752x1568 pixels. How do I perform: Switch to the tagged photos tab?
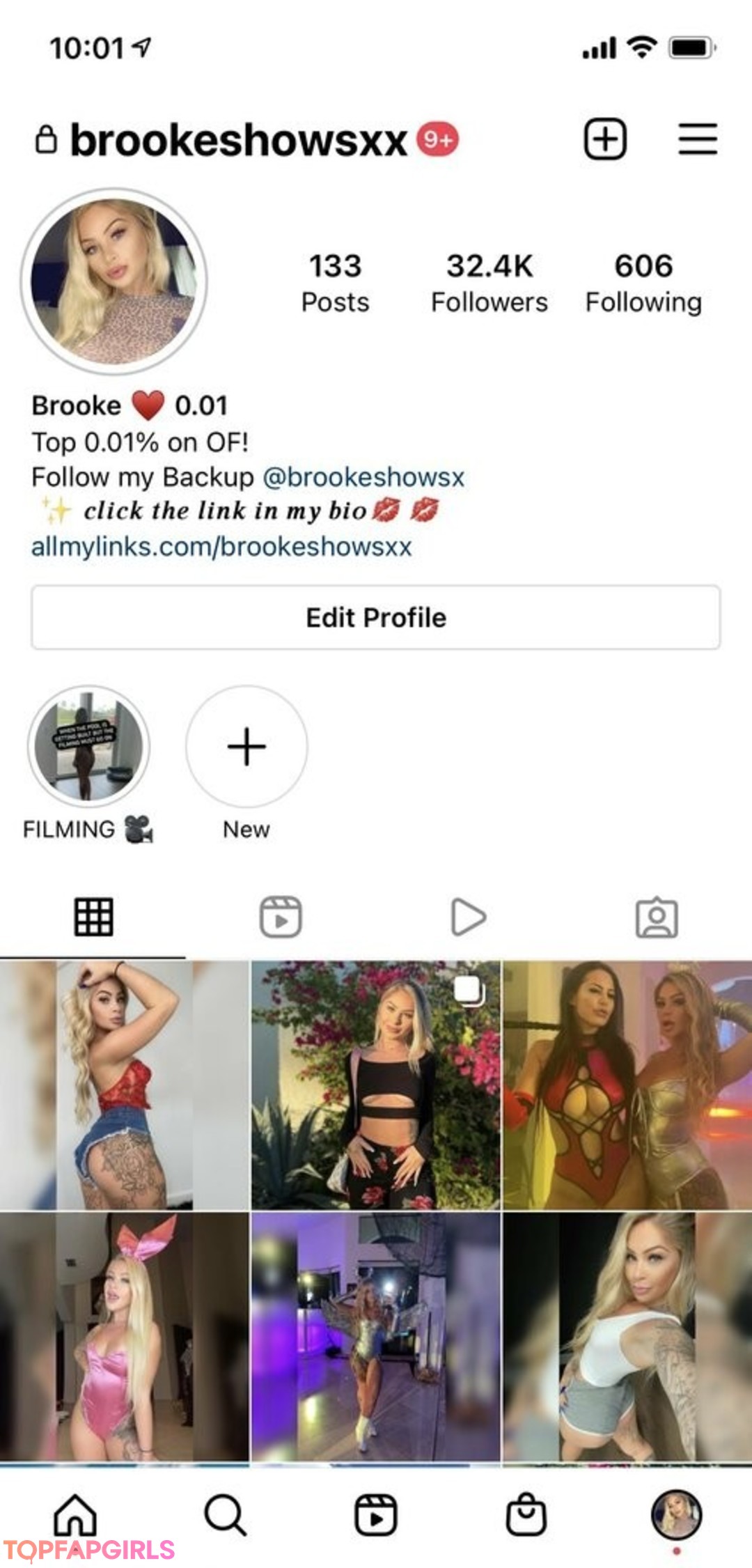click(x=657, y=917)
